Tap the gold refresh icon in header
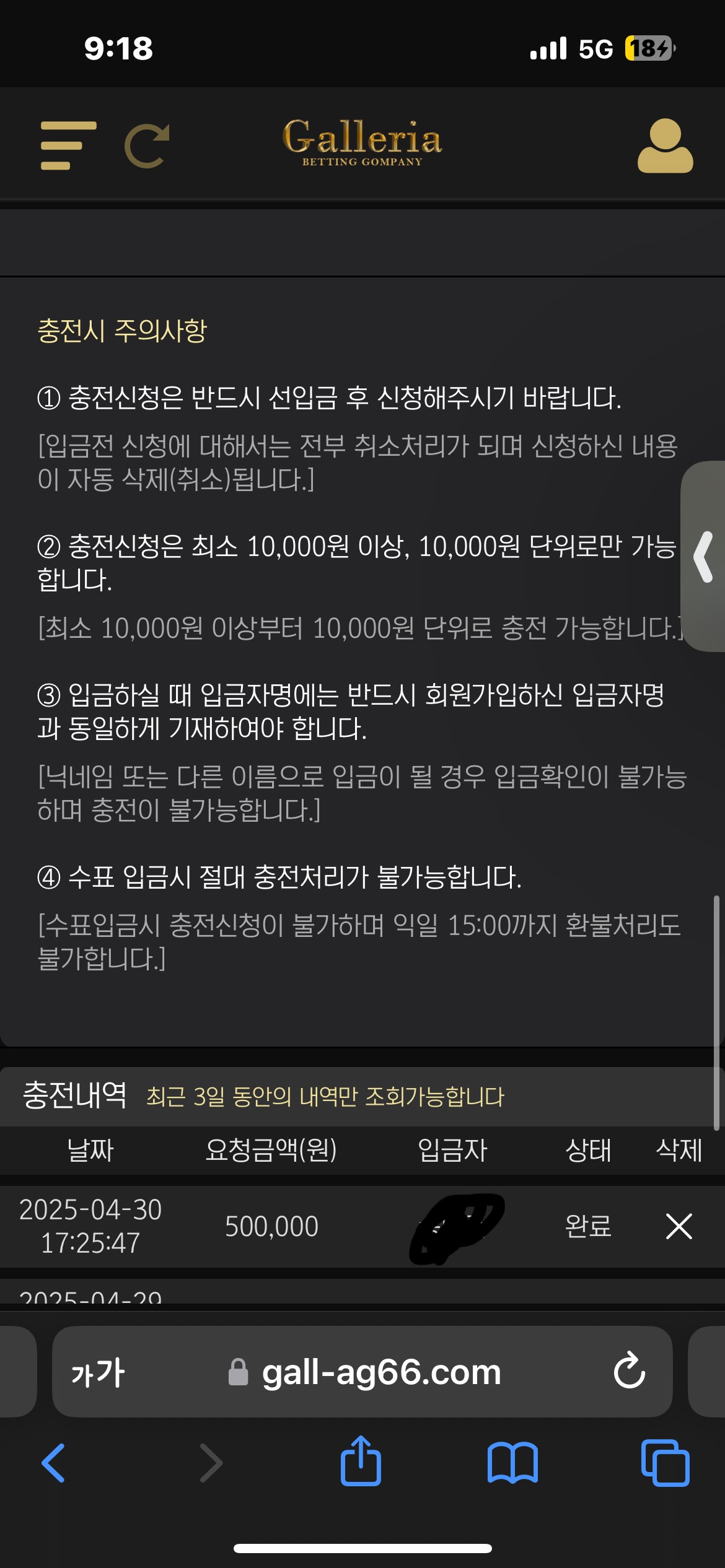Image resolution: width=725 pixels, height=1568 pixels. click(x=147, y=146)
